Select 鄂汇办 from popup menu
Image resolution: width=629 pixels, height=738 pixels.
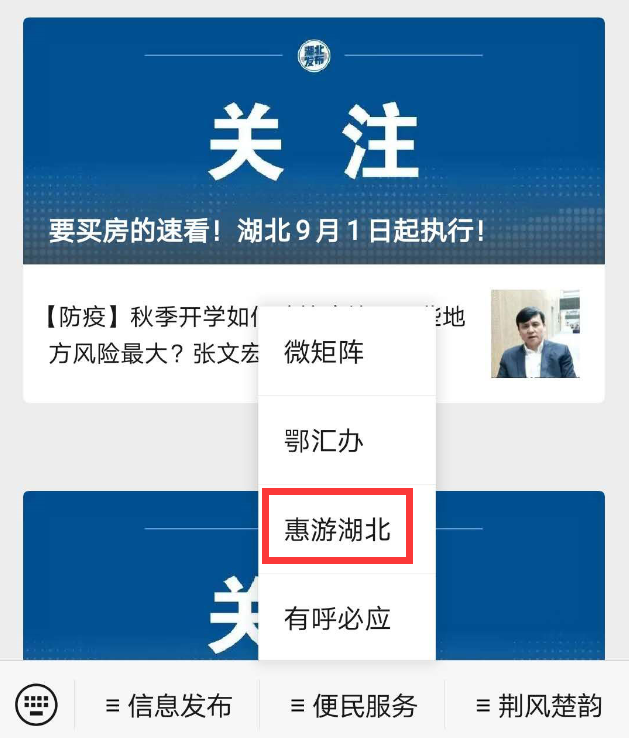tap(324, 441)
